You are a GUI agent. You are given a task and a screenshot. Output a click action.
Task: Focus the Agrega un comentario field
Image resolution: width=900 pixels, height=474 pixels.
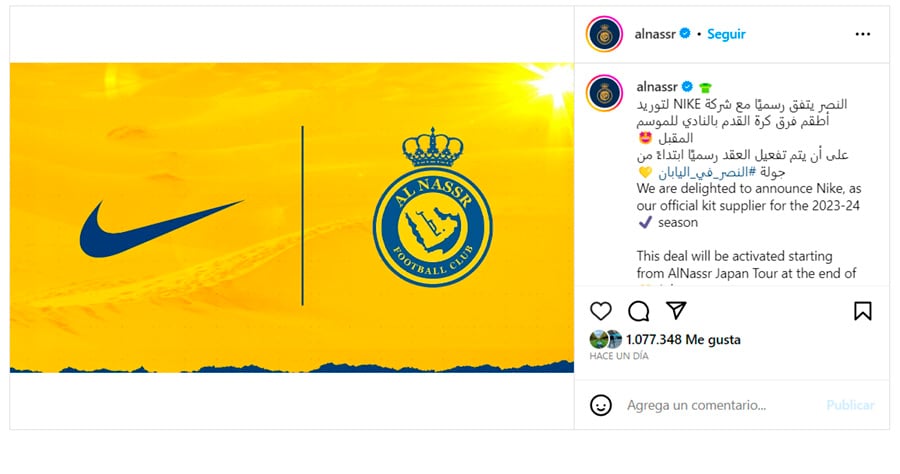(710, 405)
